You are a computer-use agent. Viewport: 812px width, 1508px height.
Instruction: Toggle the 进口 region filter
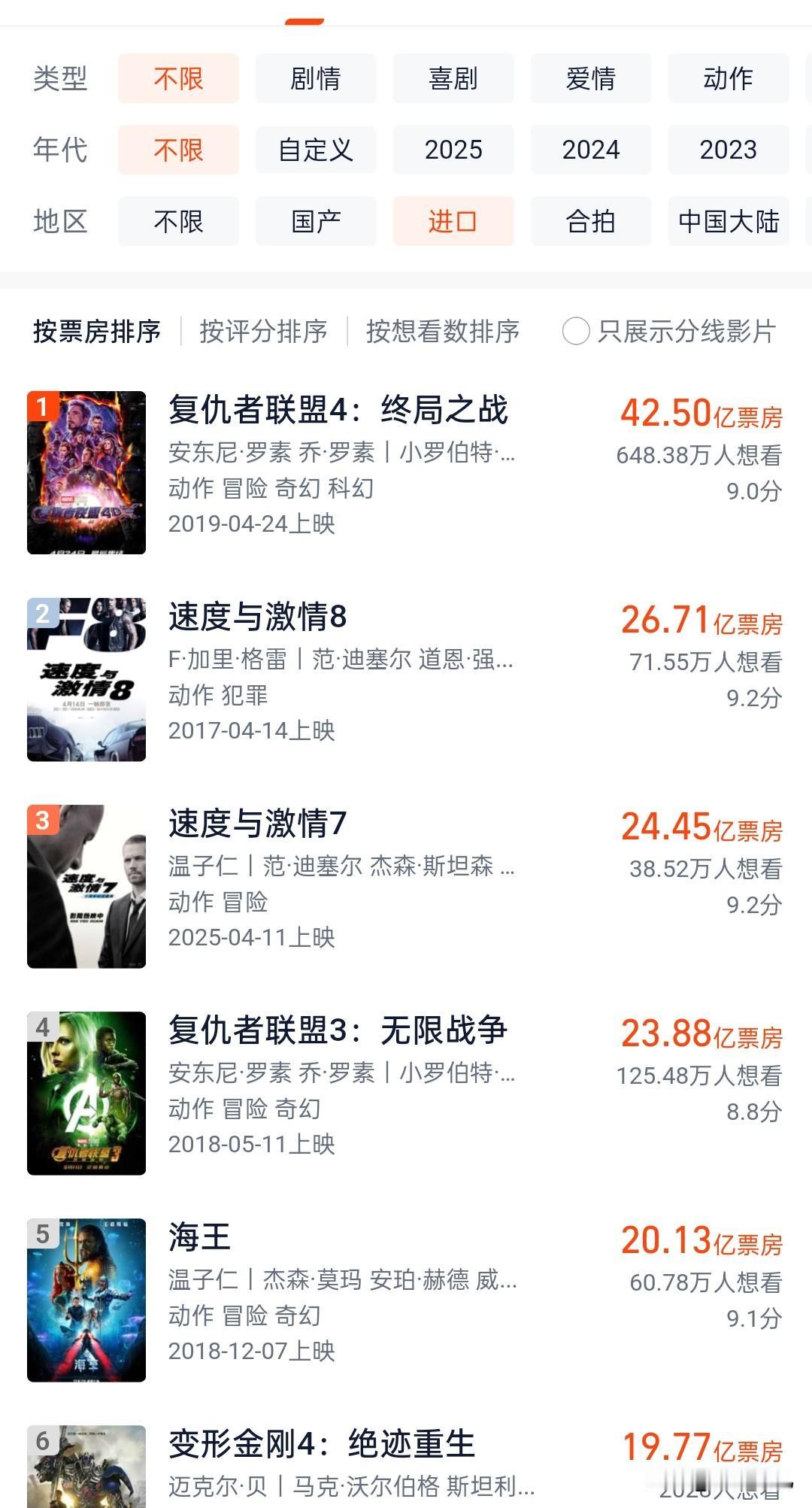453,221
